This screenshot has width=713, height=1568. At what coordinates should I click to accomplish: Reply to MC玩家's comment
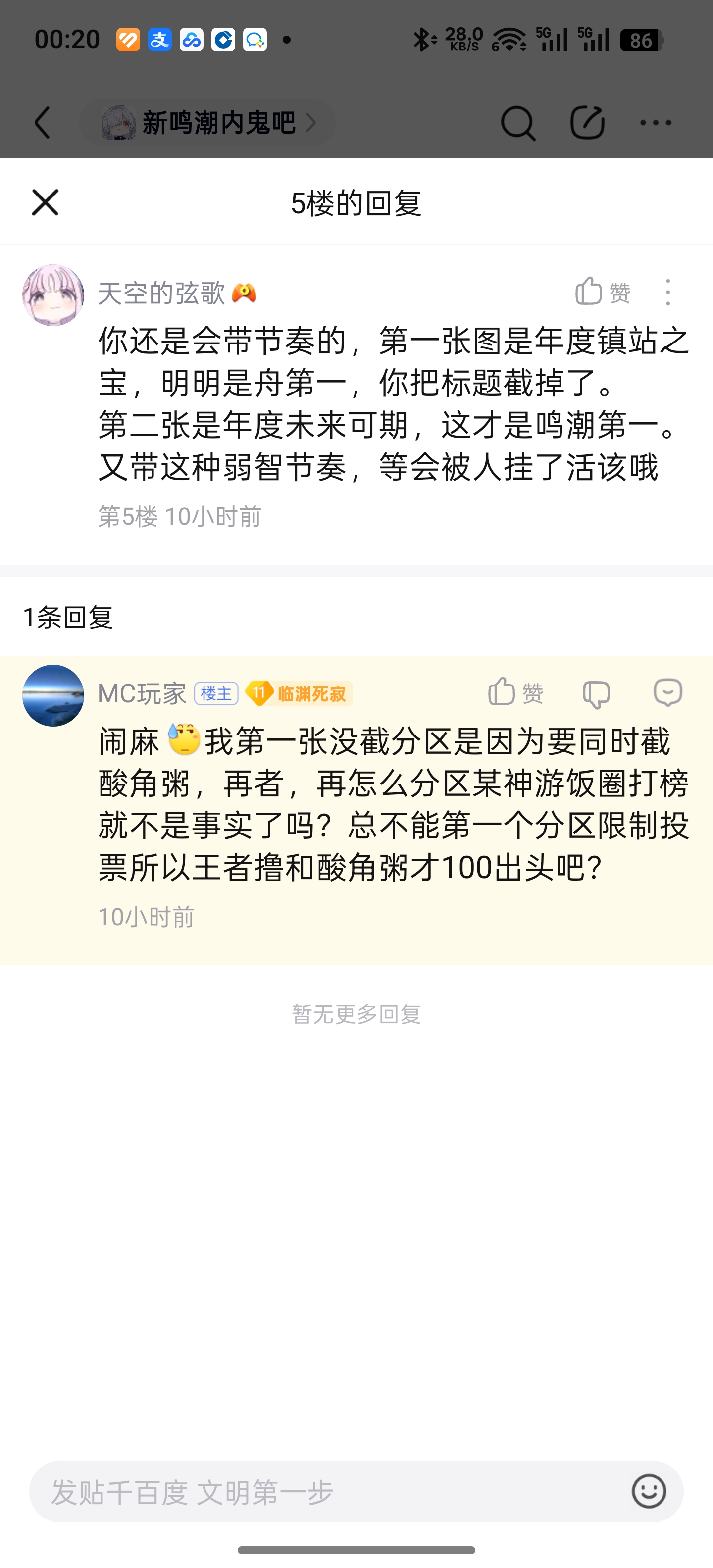pyautogui.click(x=667, y=693)
